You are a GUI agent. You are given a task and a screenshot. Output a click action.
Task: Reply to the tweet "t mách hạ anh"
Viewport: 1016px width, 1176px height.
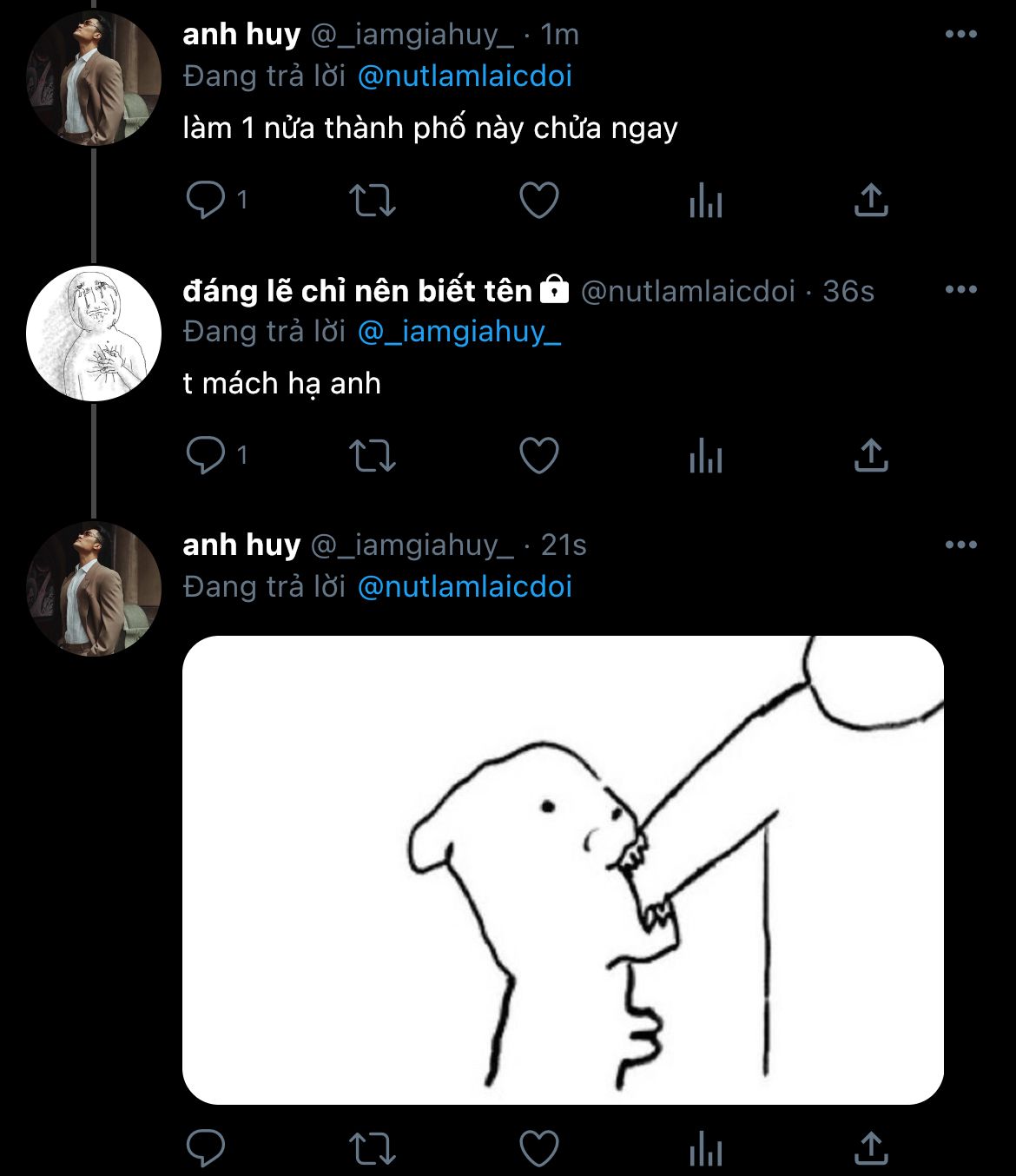point(207,456)
